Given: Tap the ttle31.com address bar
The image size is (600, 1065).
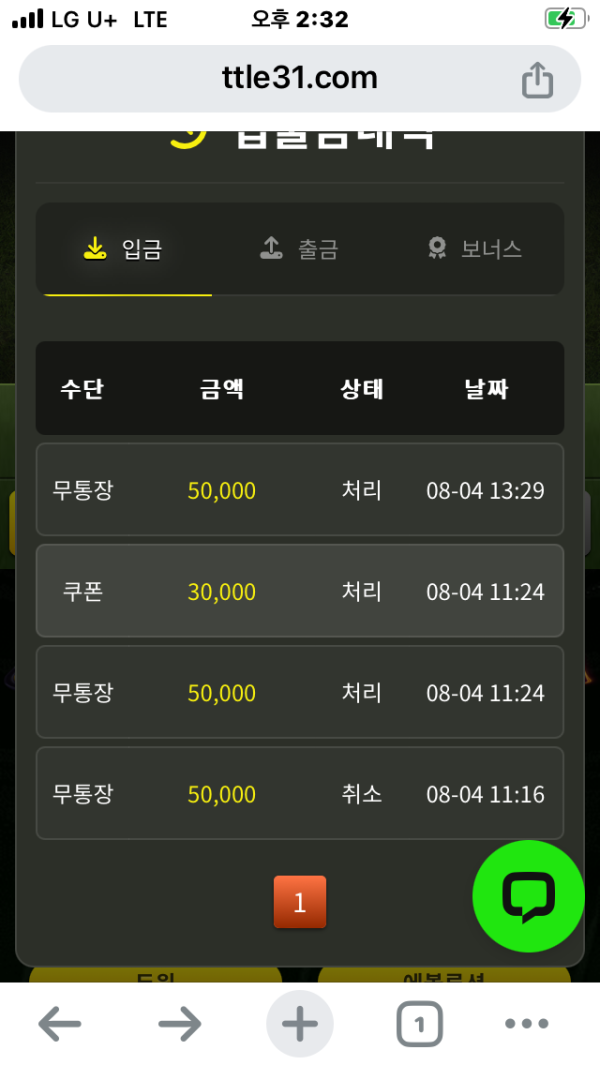Looking at the screenshot, I should [299, 78].
